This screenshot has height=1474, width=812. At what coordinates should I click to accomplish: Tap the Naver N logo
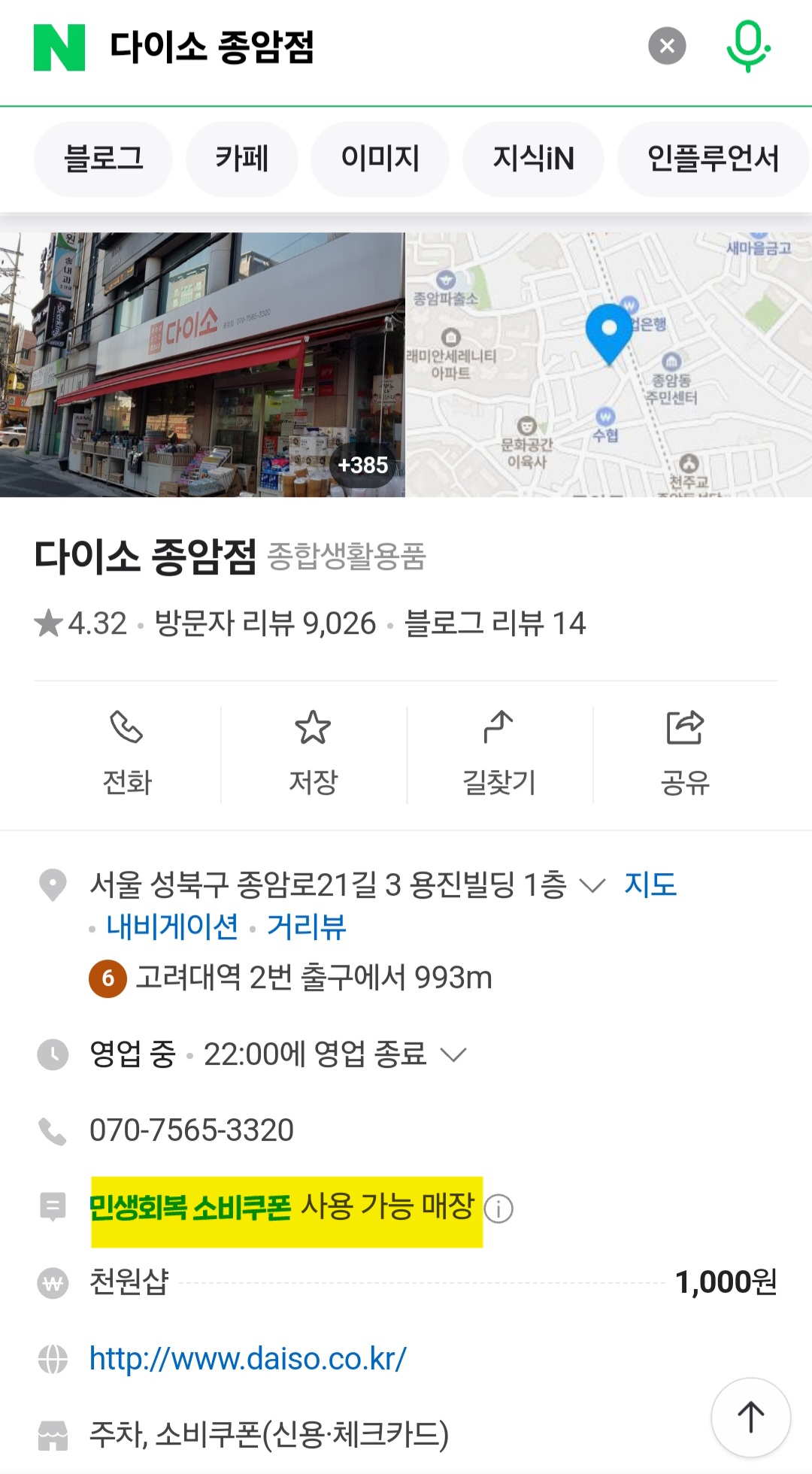pyautogui.click(x=54, y=47)
